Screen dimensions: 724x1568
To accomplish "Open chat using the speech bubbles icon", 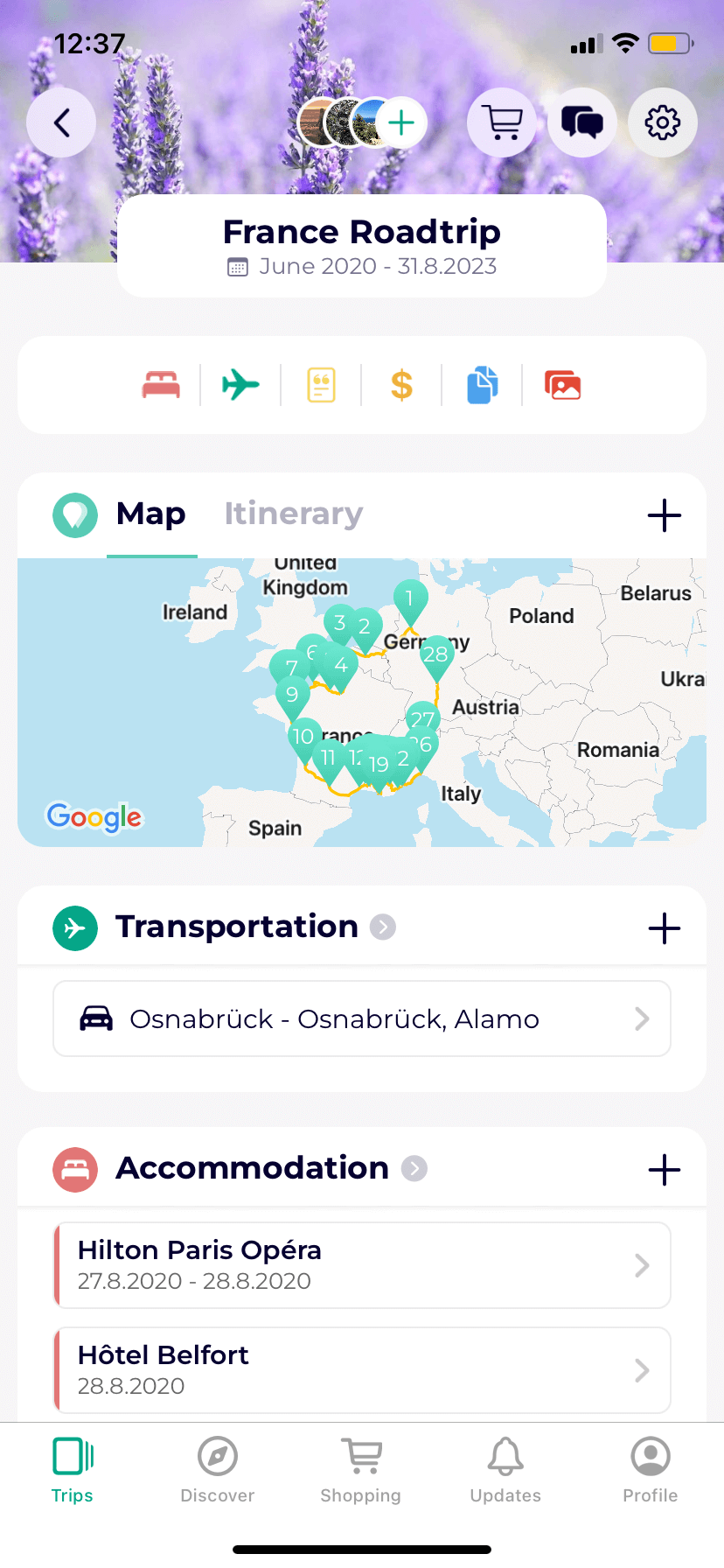I will [581, 122].
